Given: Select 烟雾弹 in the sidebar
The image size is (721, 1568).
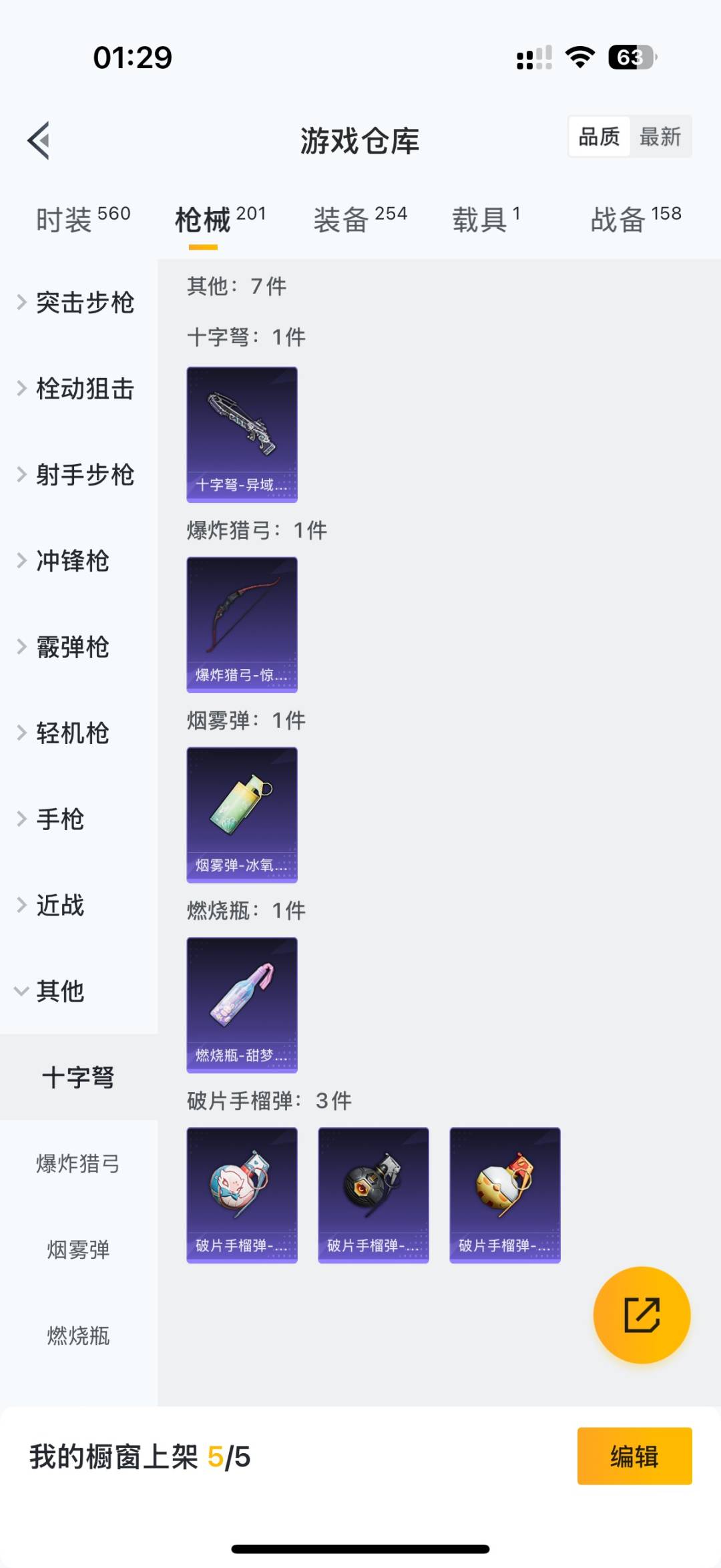Looking at the screenshot, I should click(79, 1249).
